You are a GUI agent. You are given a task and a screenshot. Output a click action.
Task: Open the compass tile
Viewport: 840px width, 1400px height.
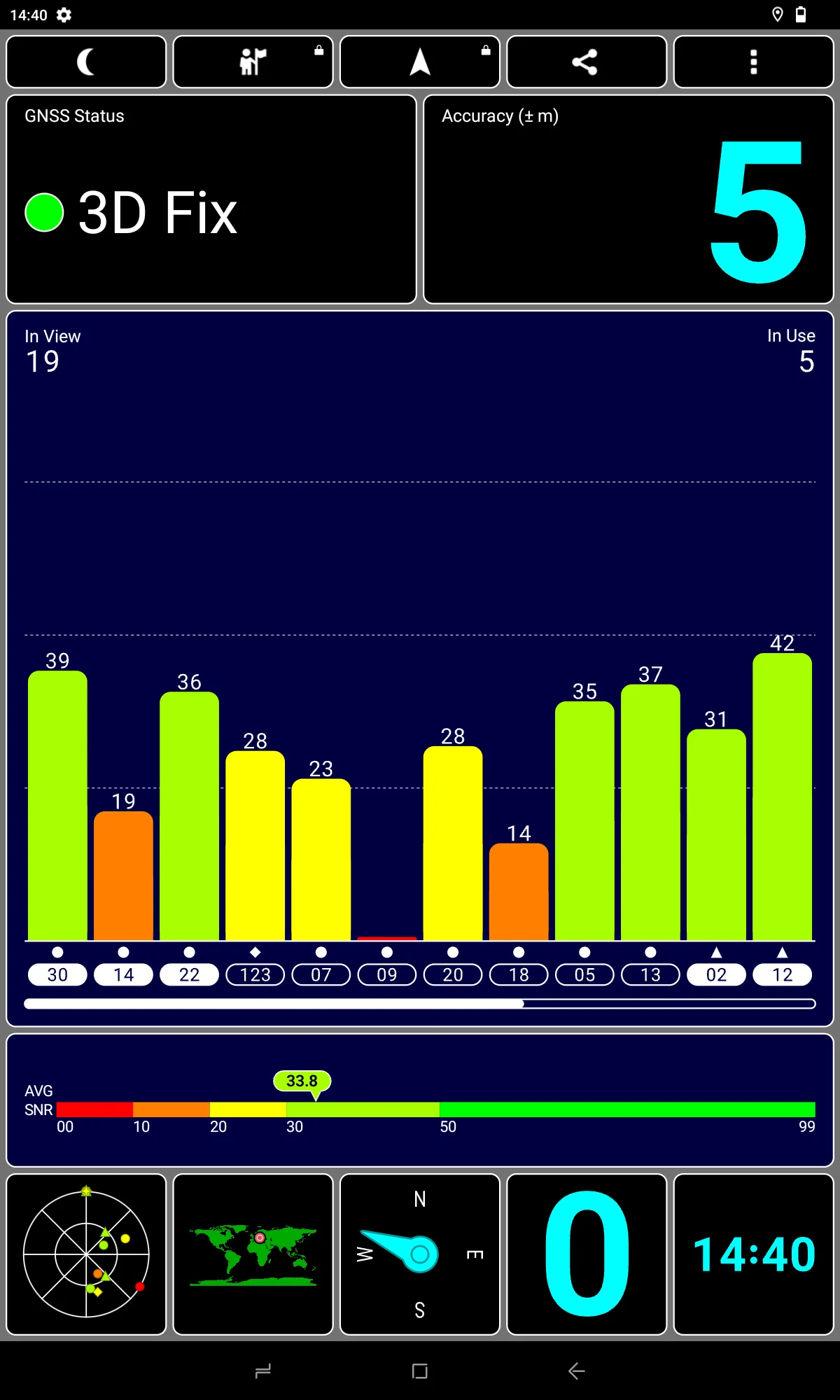[x=419, y=1254]
